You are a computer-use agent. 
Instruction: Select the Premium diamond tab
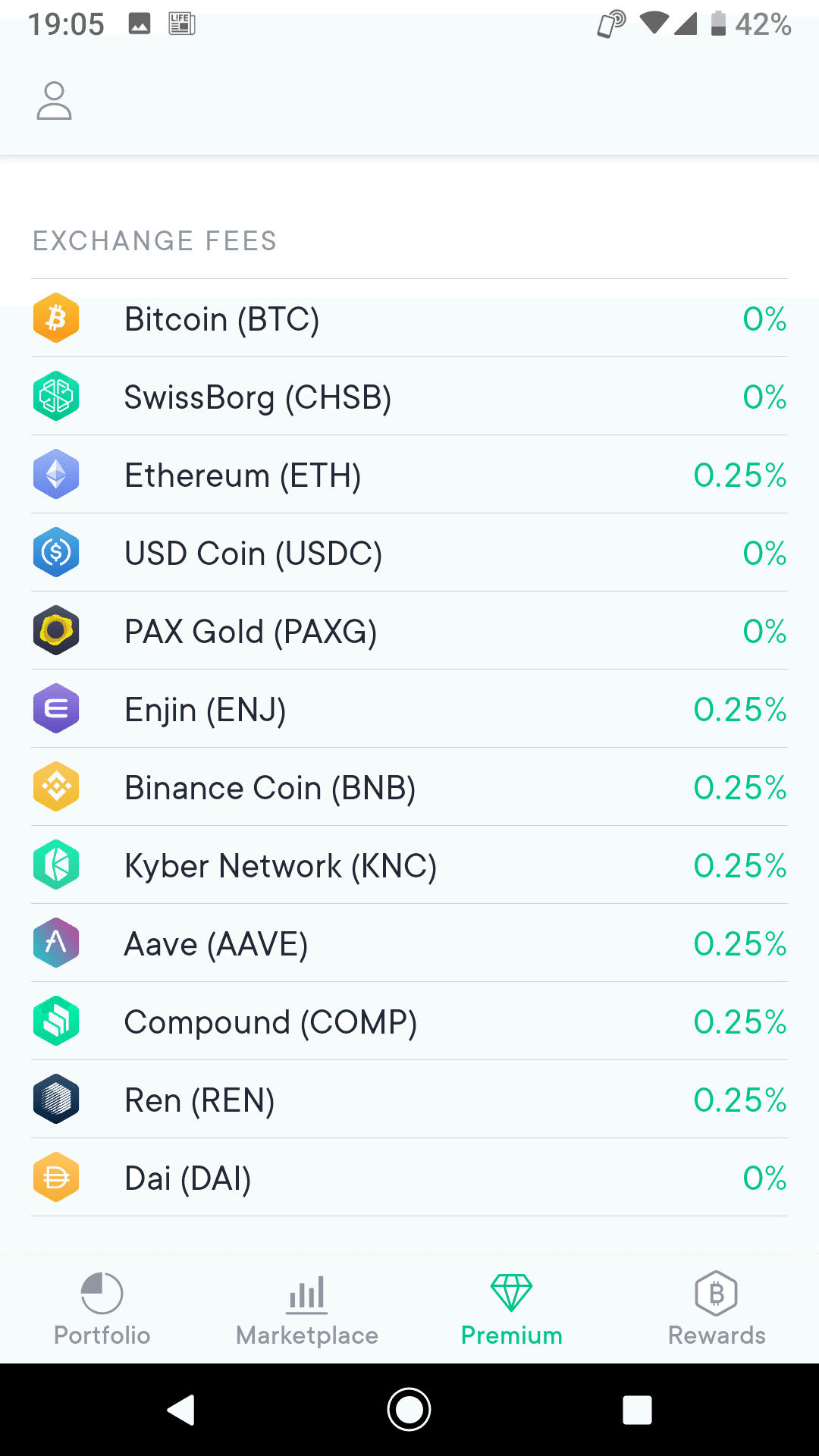click(511, 1308)
